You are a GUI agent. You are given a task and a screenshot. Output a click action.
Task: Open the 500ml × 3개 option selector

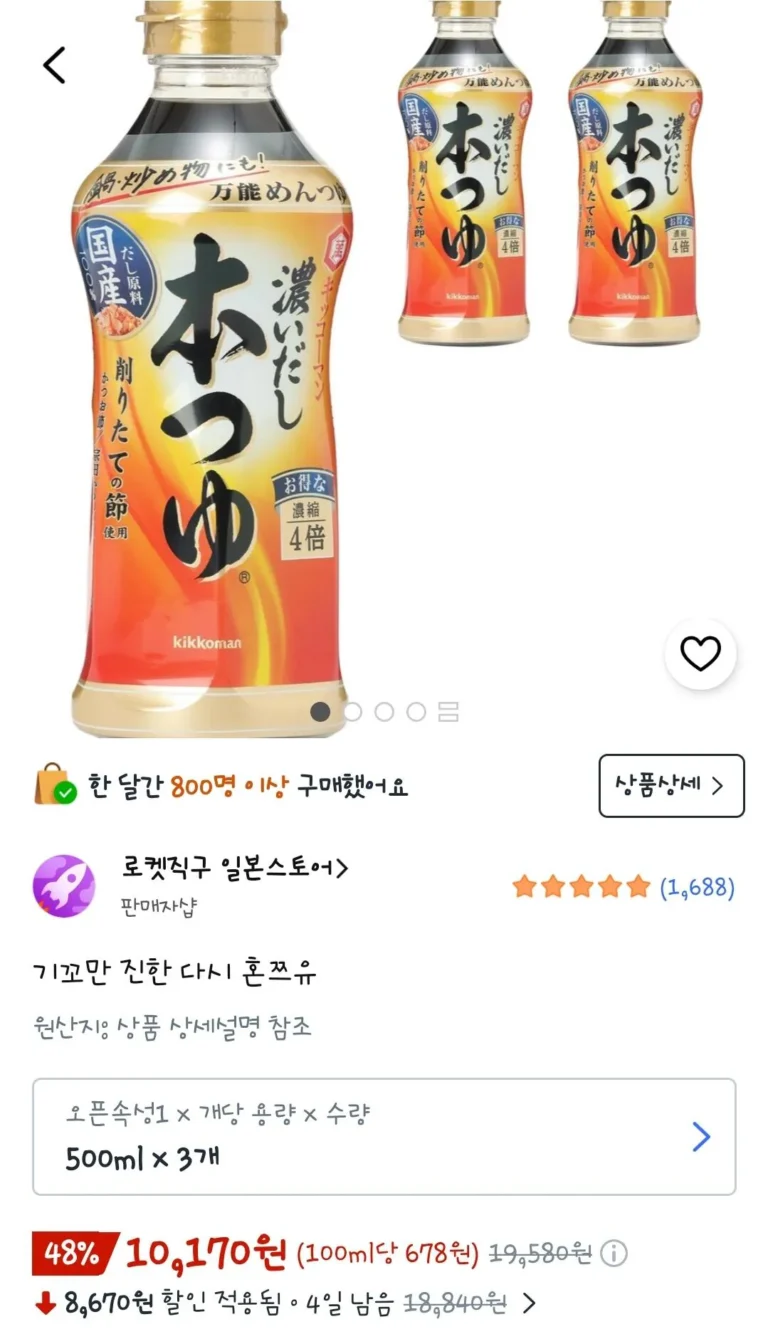pyautogui.click(x=384, y=1136)
